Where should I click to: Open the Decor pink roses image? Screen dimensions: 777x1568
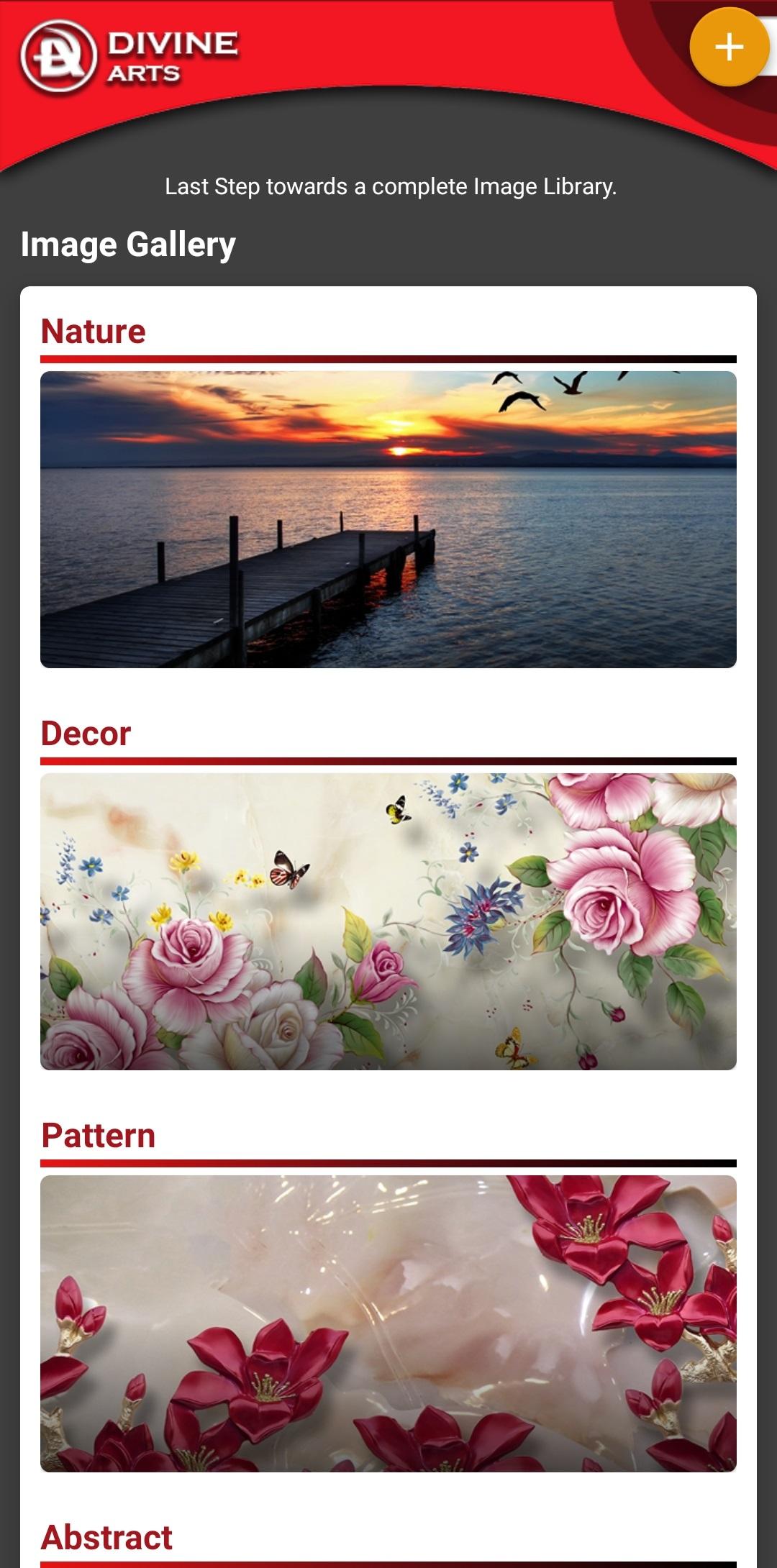coord(388,921)
